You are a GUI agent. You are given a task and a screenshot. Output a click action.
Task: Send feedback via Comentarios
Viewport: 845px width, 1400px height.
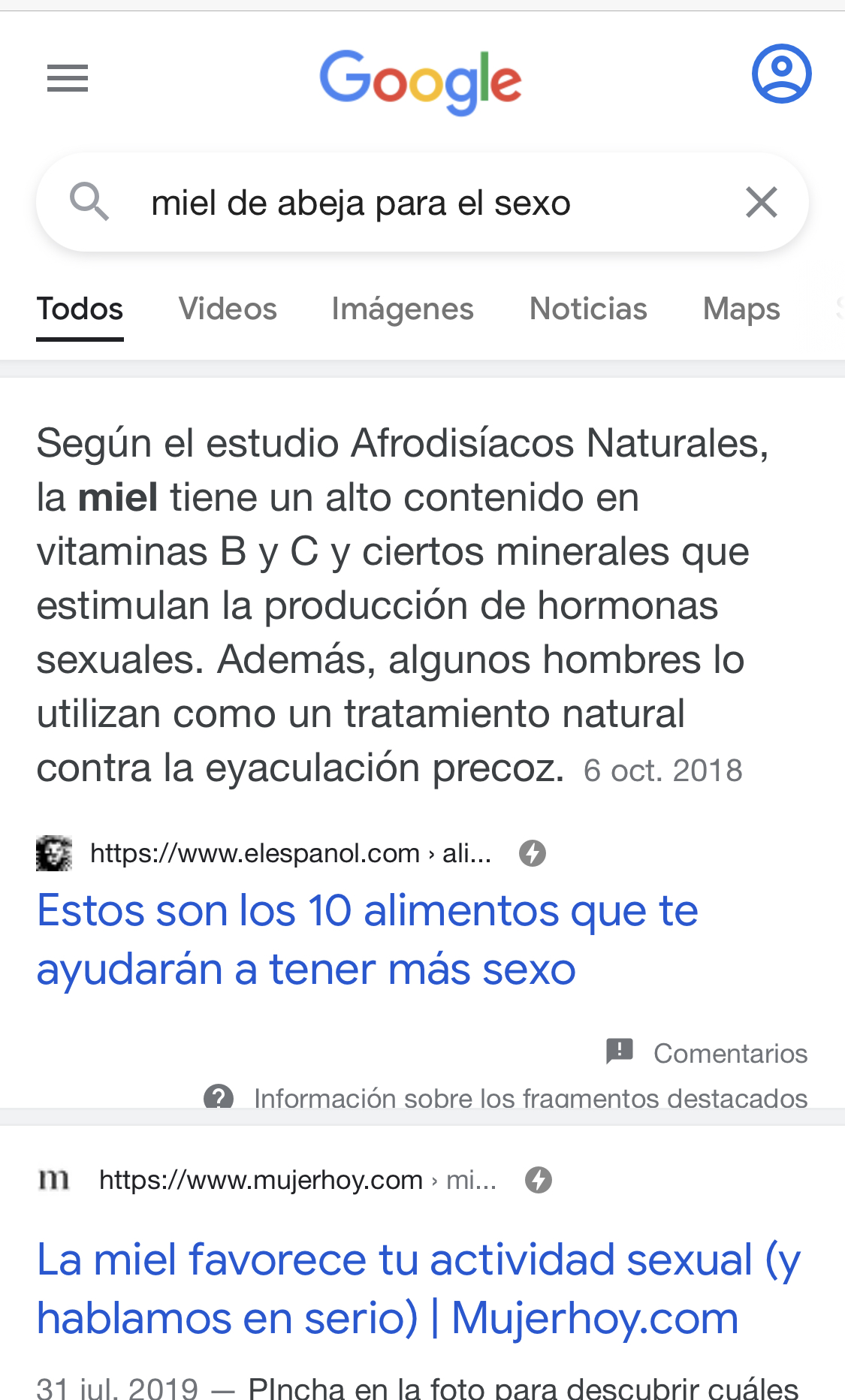click(x=707, y=1053)
